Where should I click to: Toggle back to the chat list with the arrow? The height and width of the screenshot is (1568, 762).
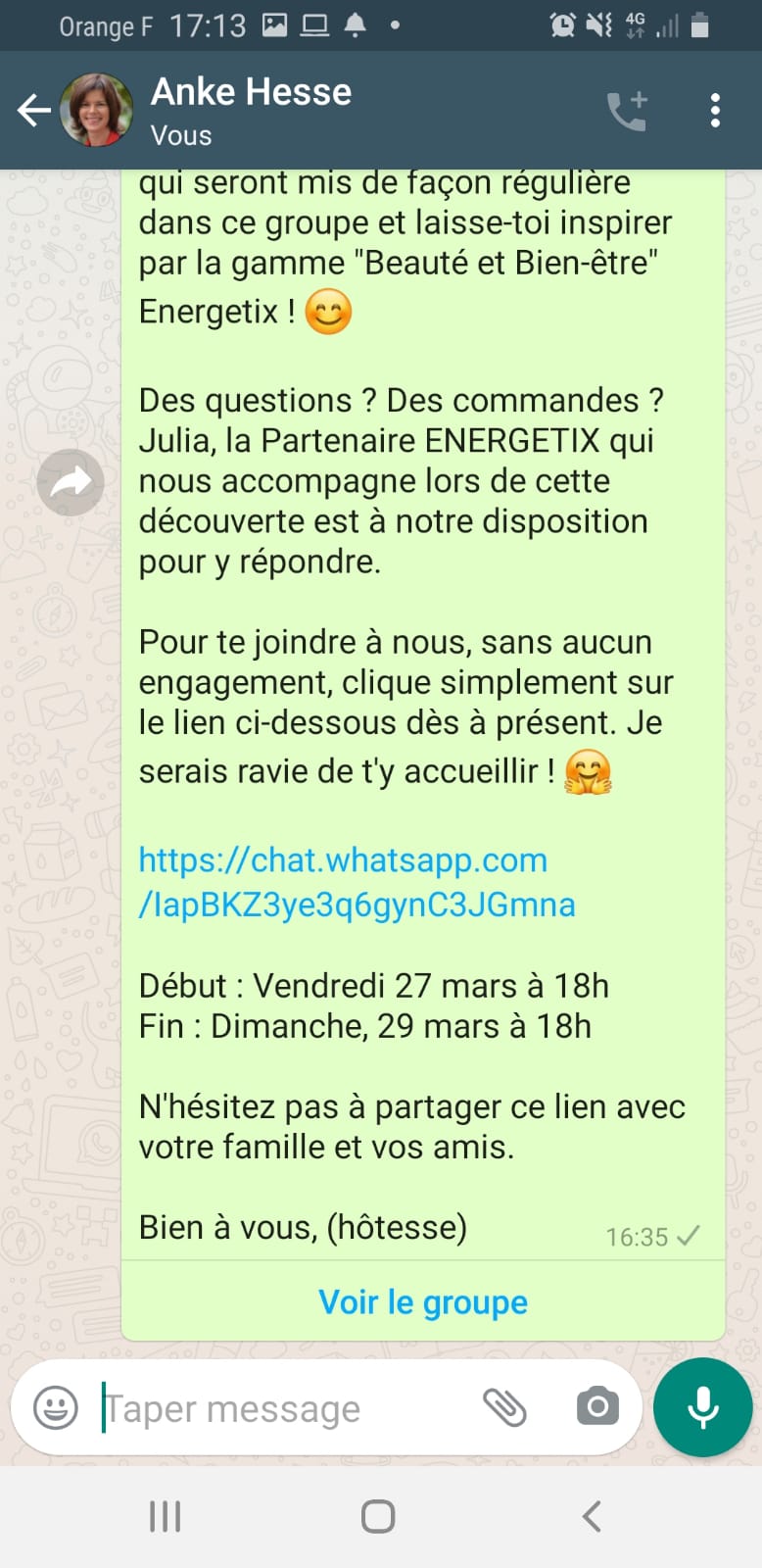[x=33, y=110]
